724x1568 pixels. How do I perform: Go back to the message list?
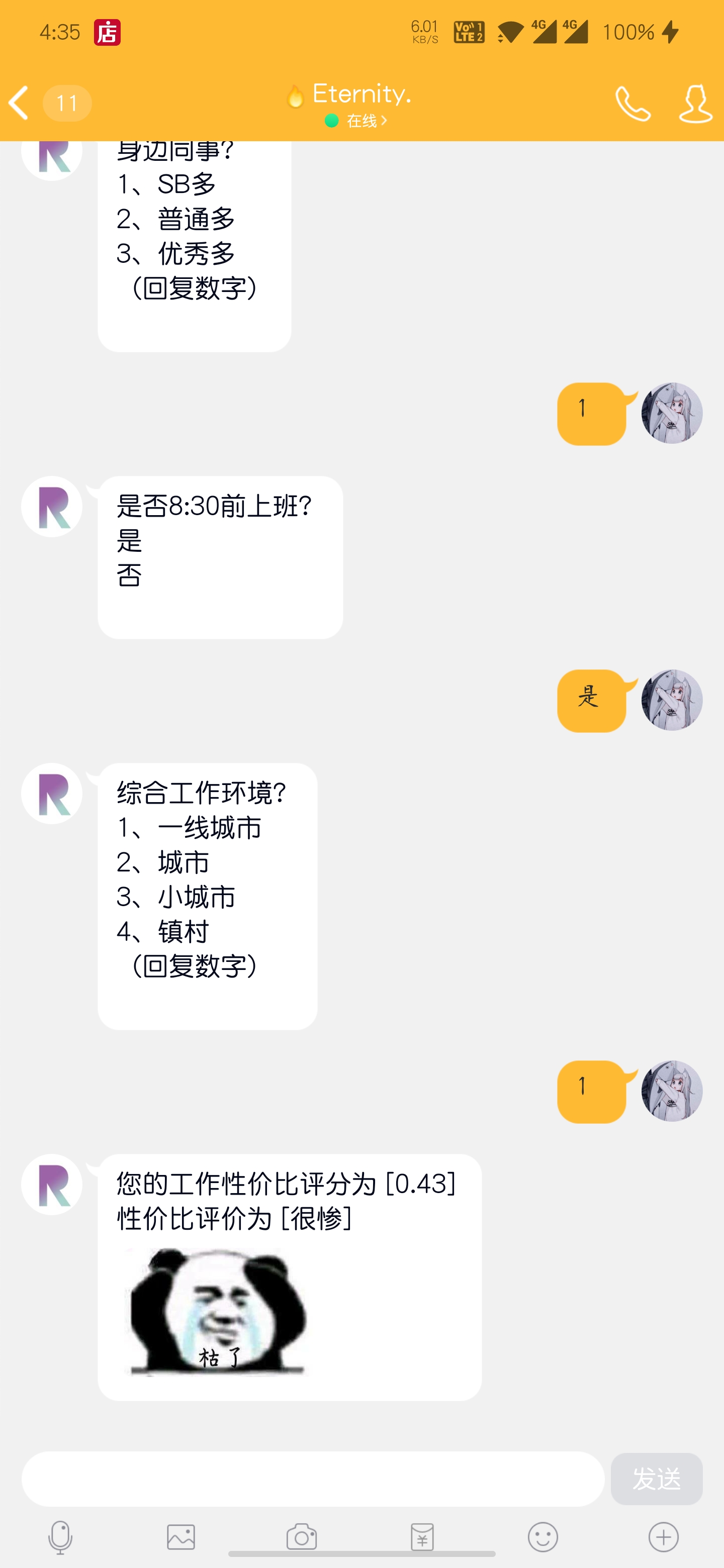tap(20, 102)
